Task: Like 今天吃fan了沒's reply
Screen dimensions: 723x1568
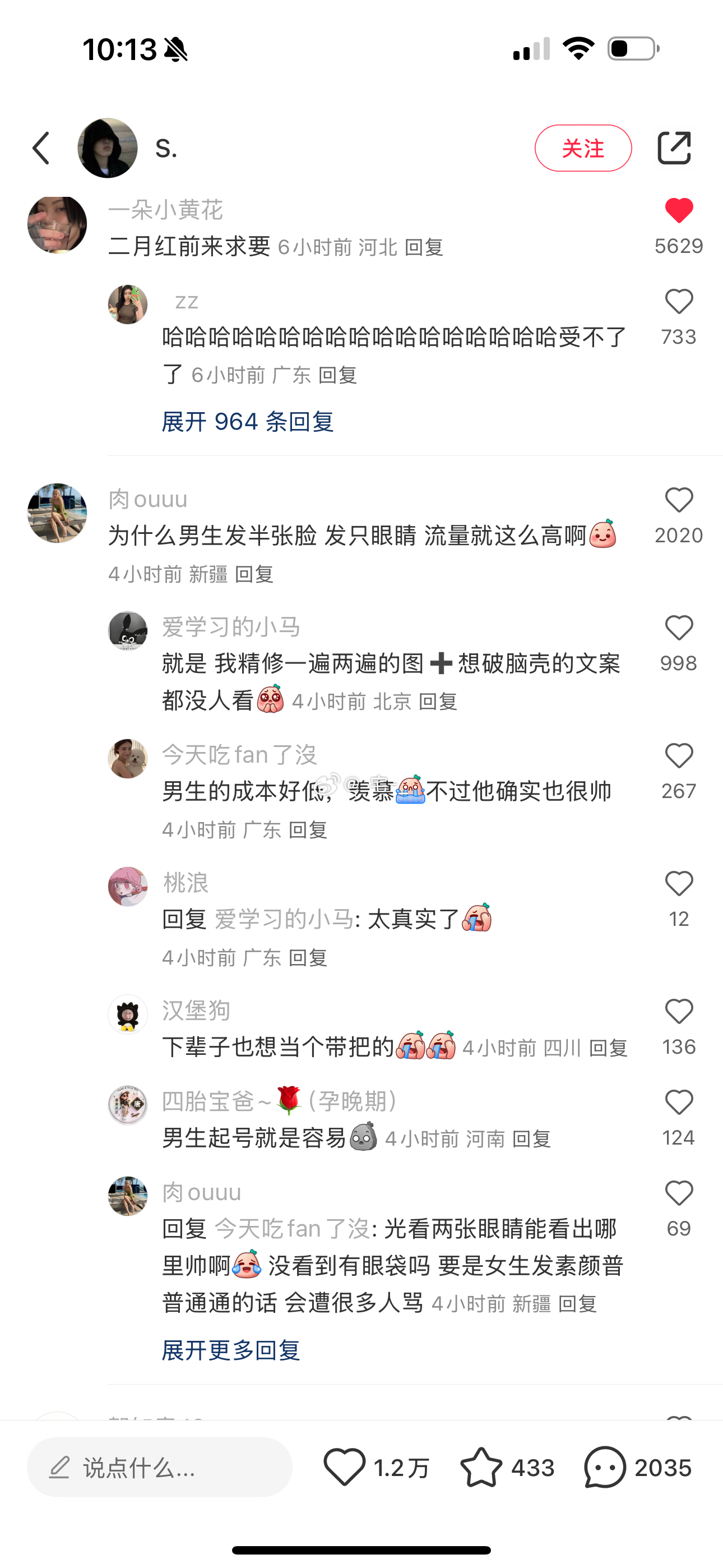Action: tap(679, 756)
